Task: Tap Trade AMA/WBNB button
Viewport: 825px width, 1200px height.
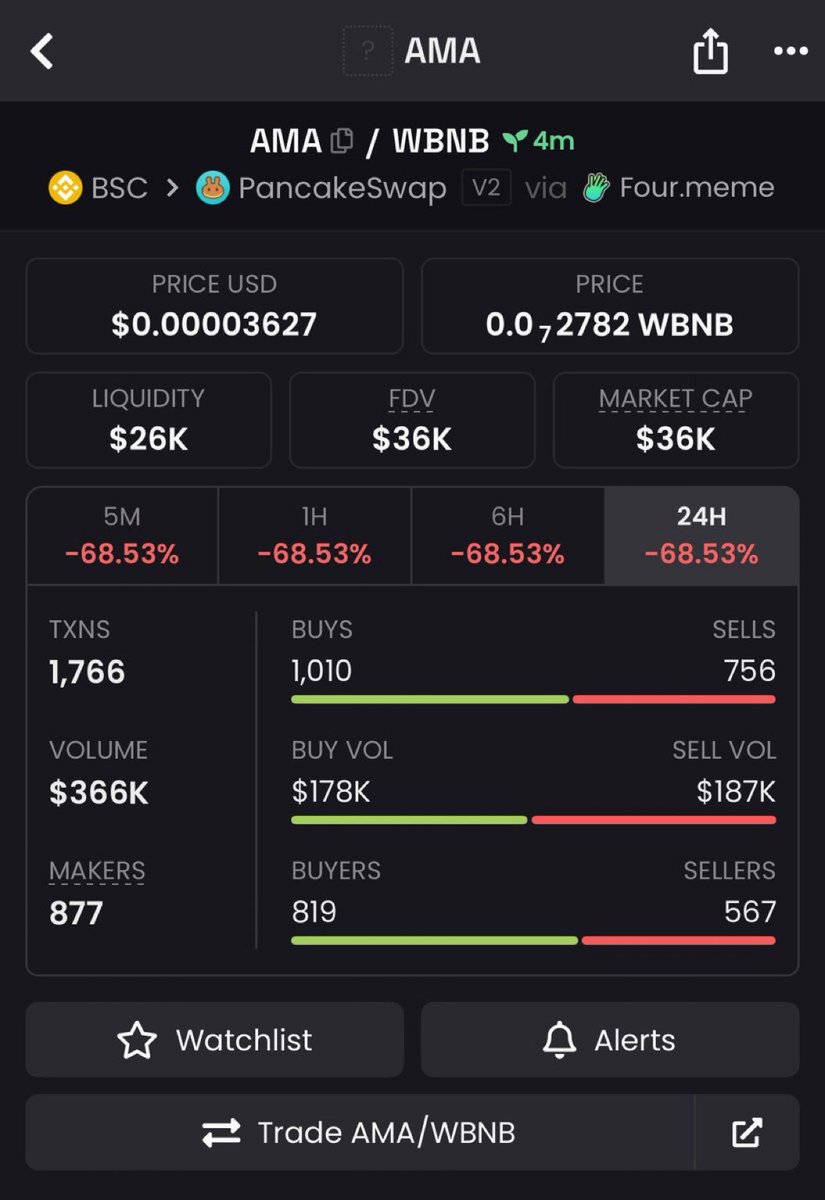Action: tap(359, 1132)
